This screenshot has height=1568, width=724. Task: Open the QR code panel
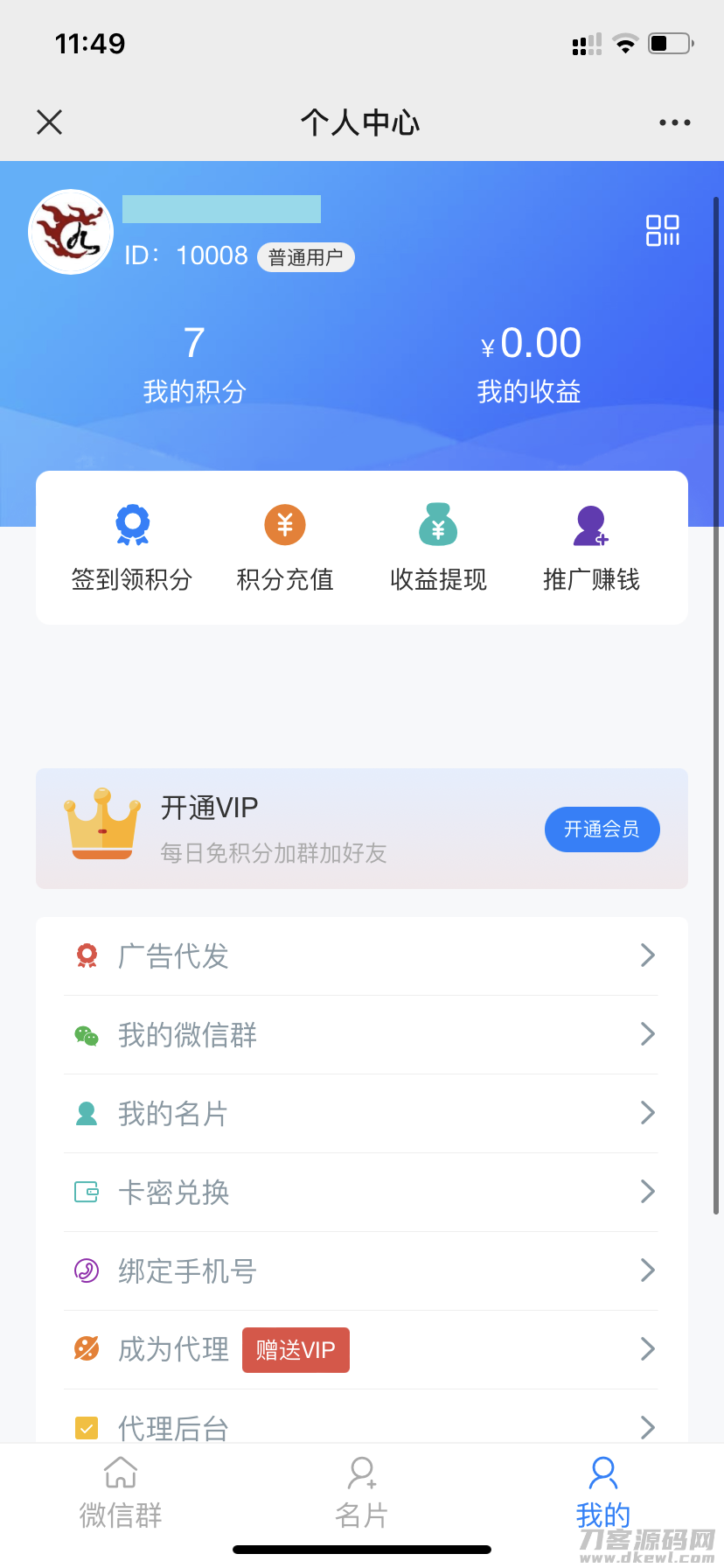662,231
